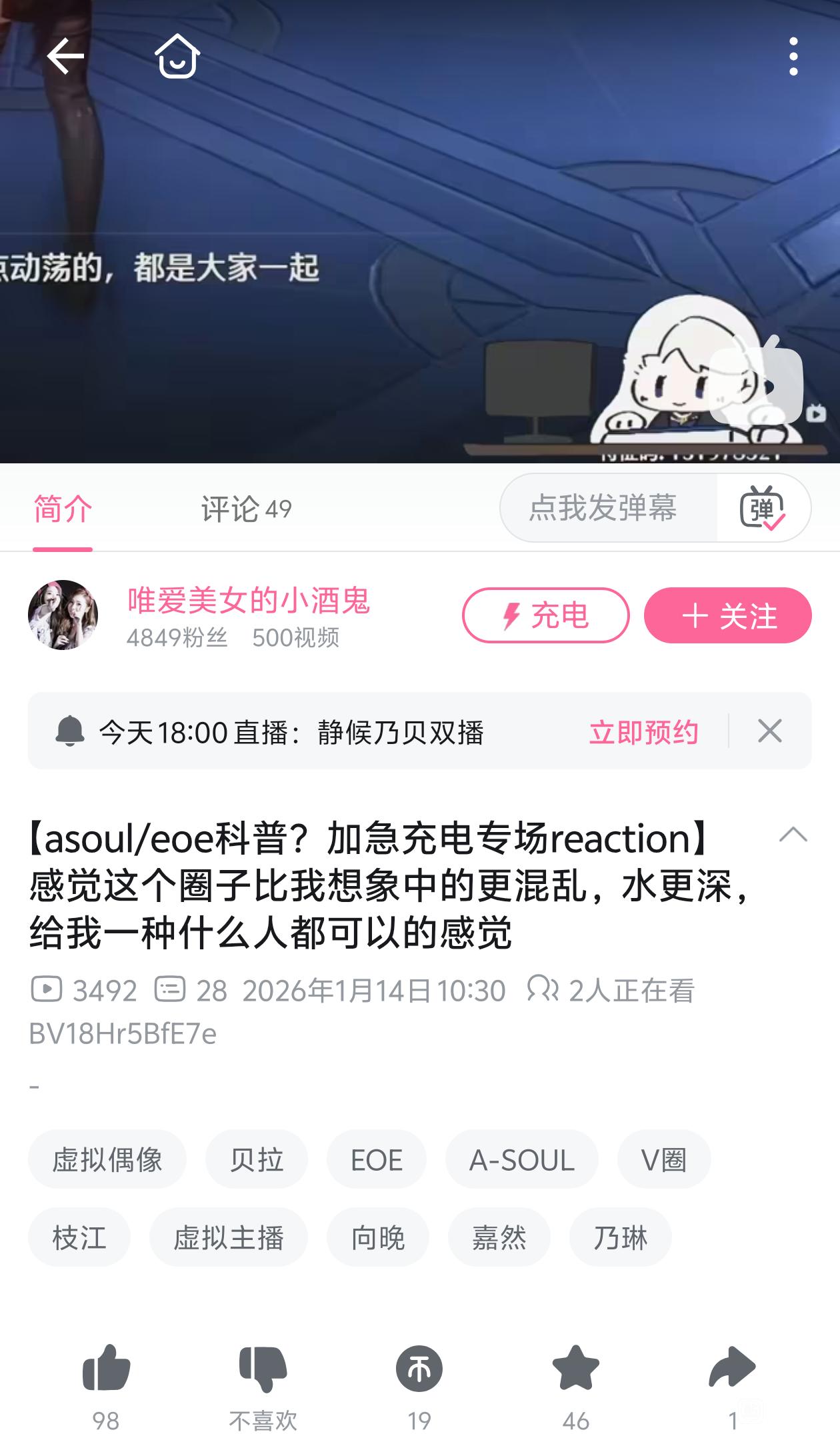
Task: Switch to the 评论 tab
Action: coord(245,509)
